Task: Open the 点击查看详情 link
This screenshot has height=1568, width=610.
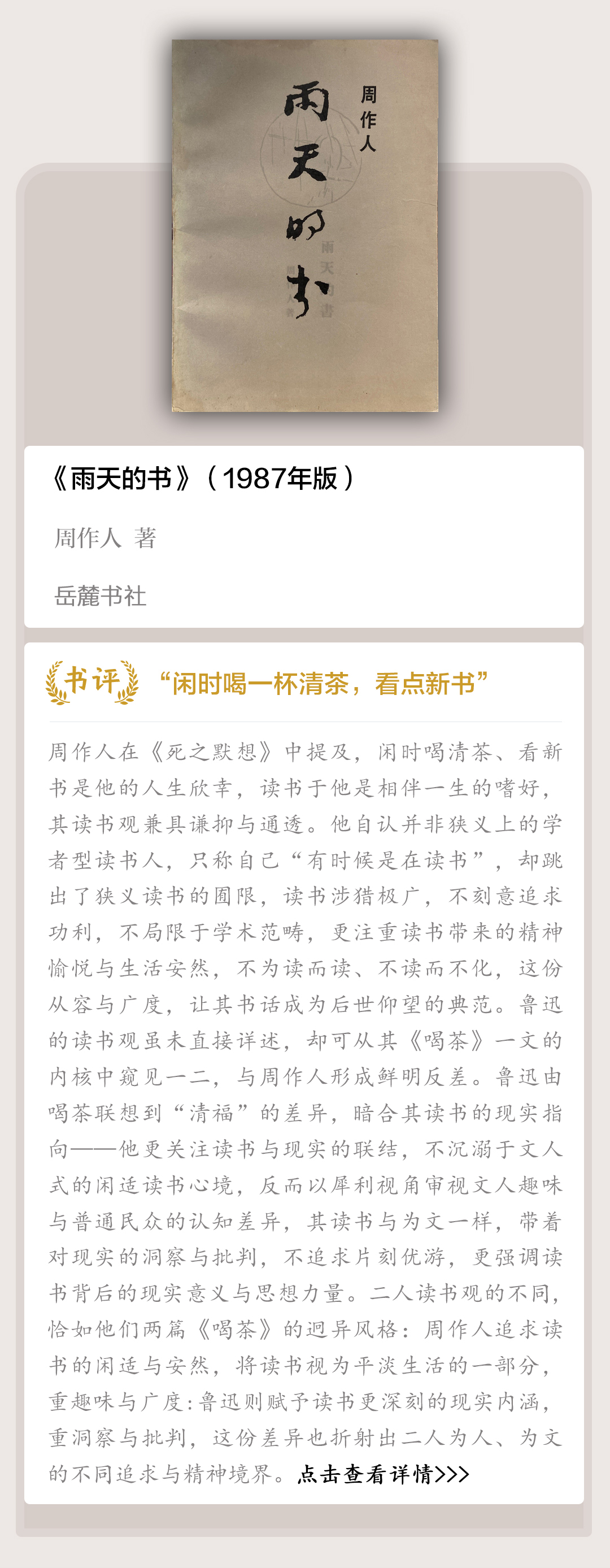Action: point(383,1474)
